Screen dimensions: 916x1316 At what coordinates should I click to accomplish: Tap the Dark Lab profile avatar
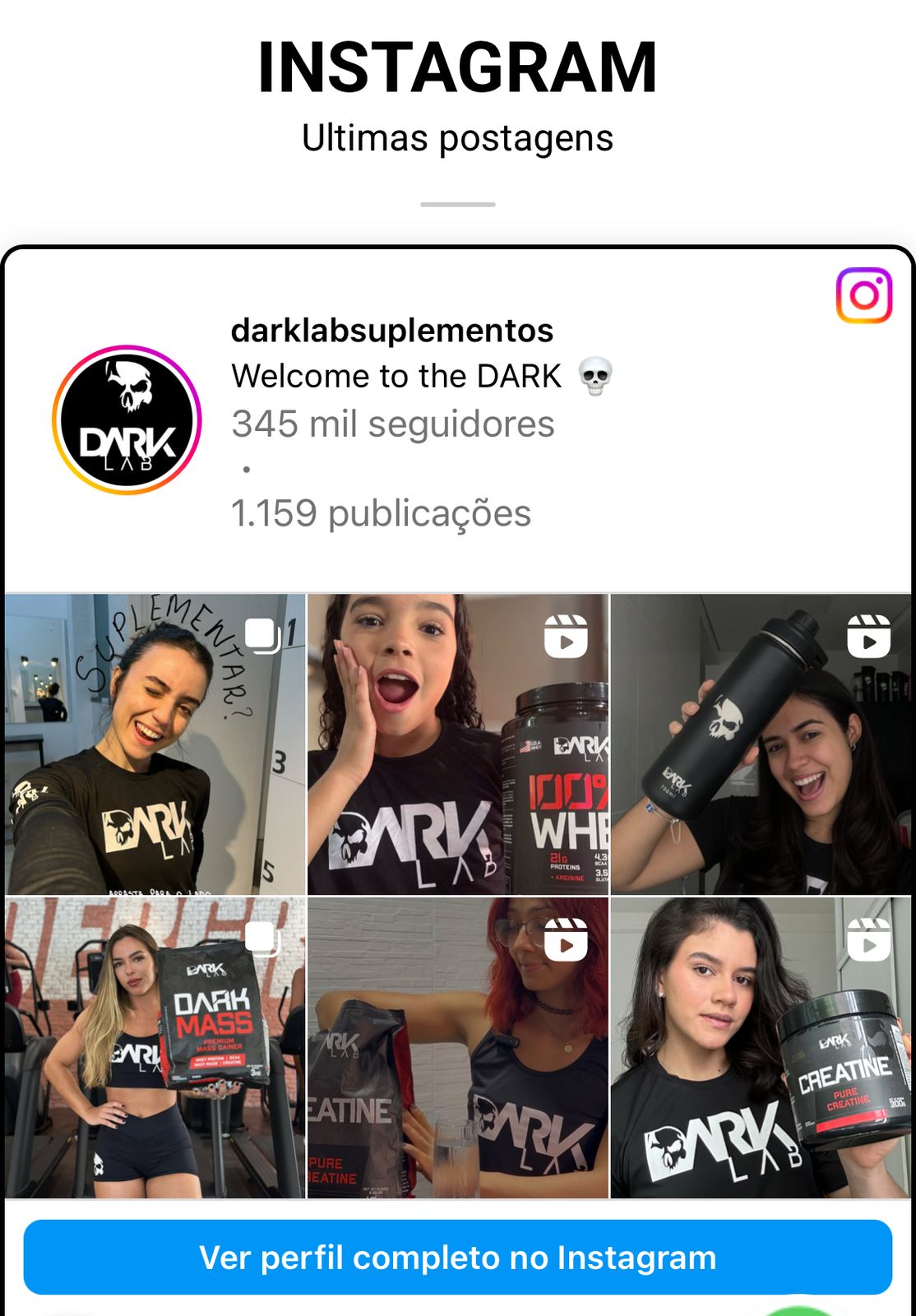click(127, 419)
